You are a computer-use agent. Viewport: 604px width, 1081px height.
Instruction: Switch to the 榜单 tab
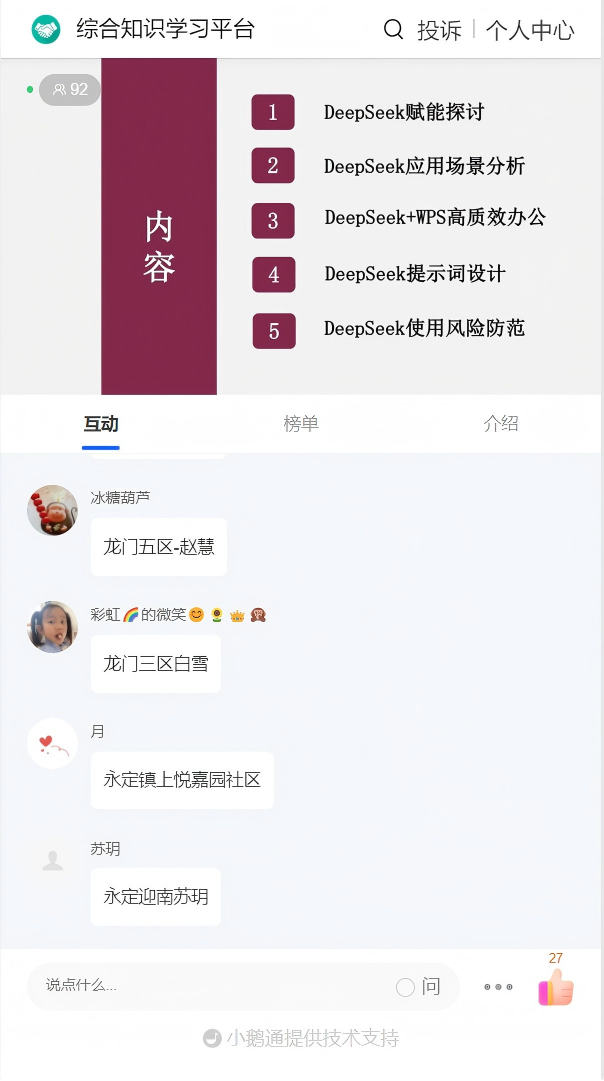click(x=301, y=424)
